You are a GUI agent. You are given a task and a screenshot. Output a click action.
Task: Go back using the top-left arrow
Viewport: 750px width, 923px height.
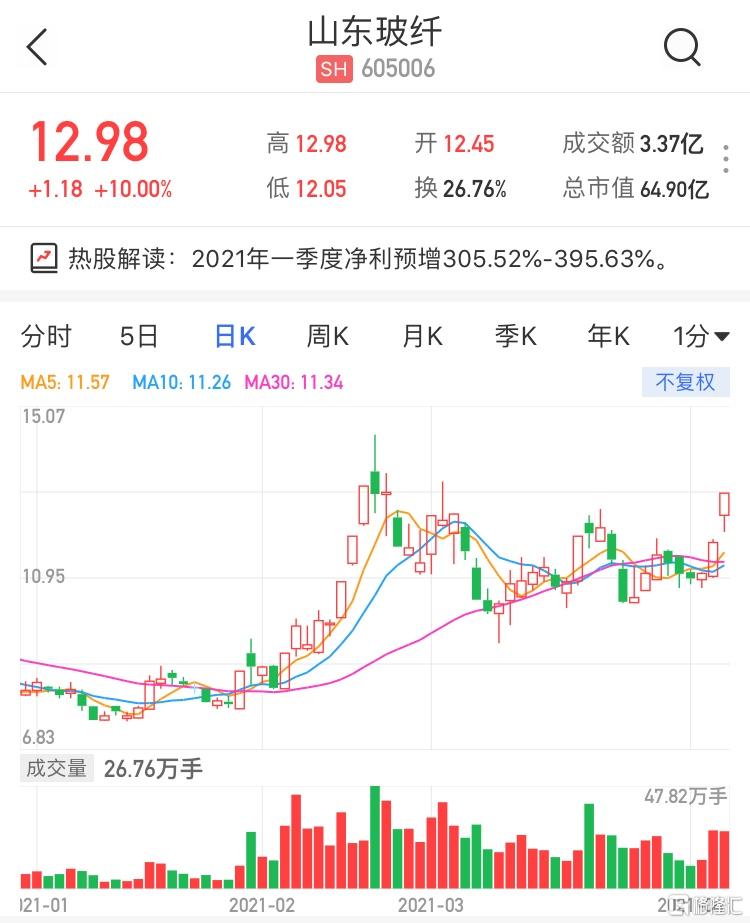click(x=37, y=47)
